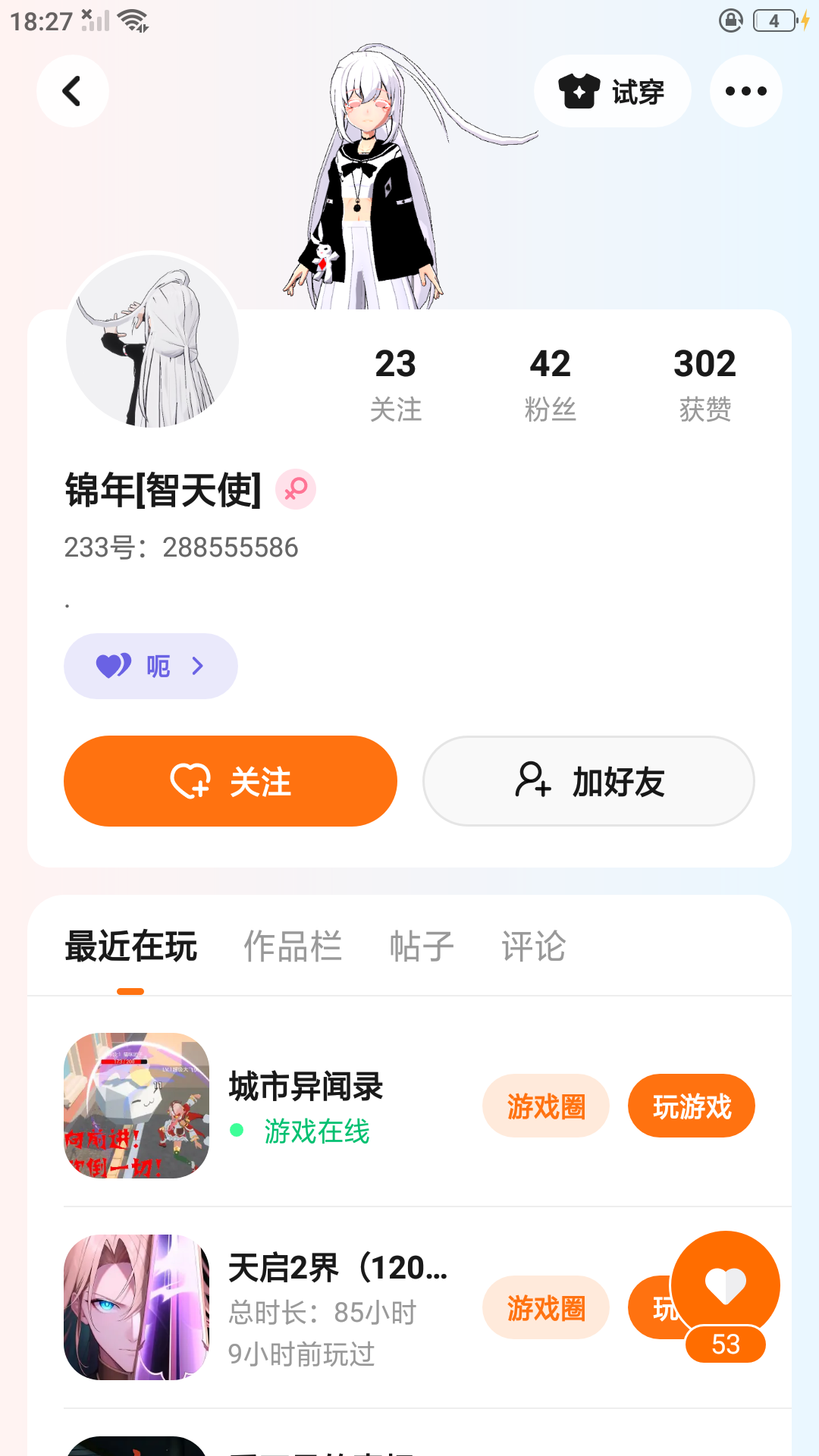View the profile avatar picture
Image resolution: width=819 pixels, height=1456 pixels.
tap(152, 341)
